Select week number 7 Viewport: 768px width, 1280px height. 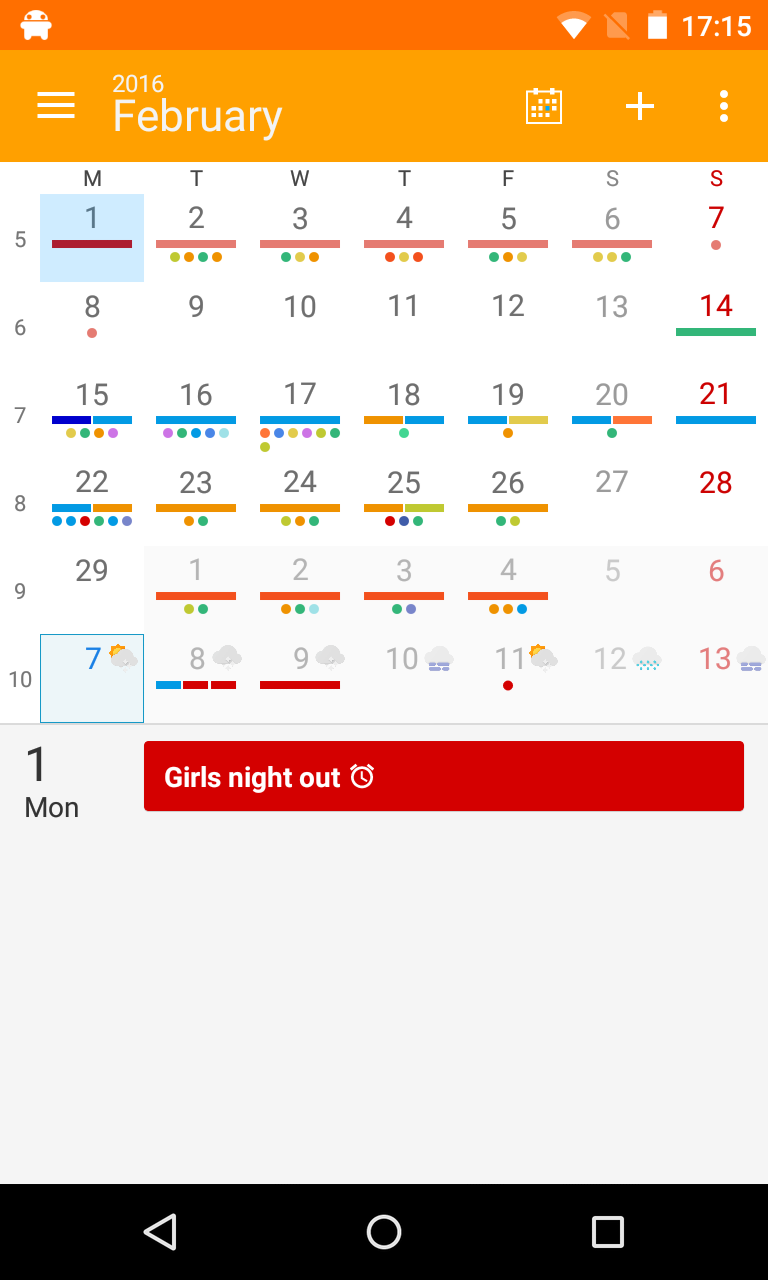tap(19, 415)
